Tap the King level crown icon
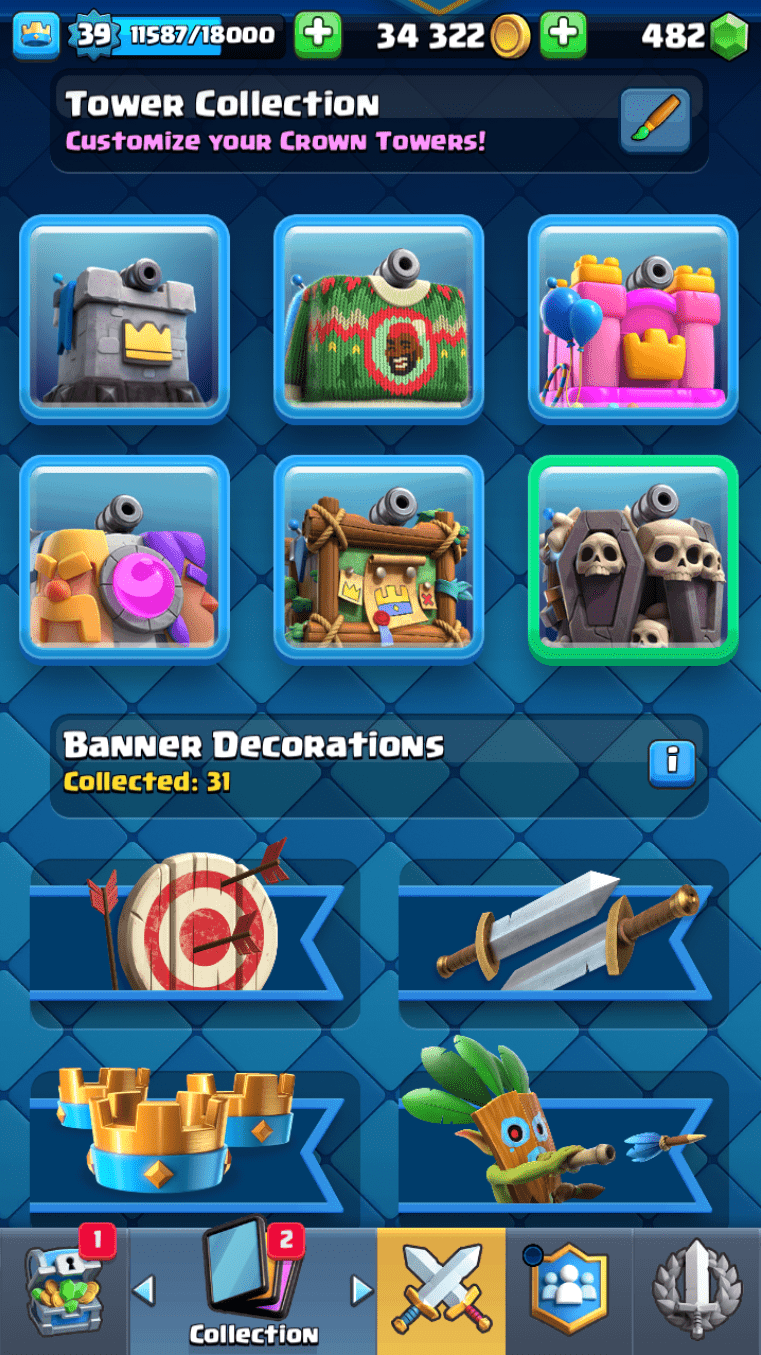 point(35,36)
